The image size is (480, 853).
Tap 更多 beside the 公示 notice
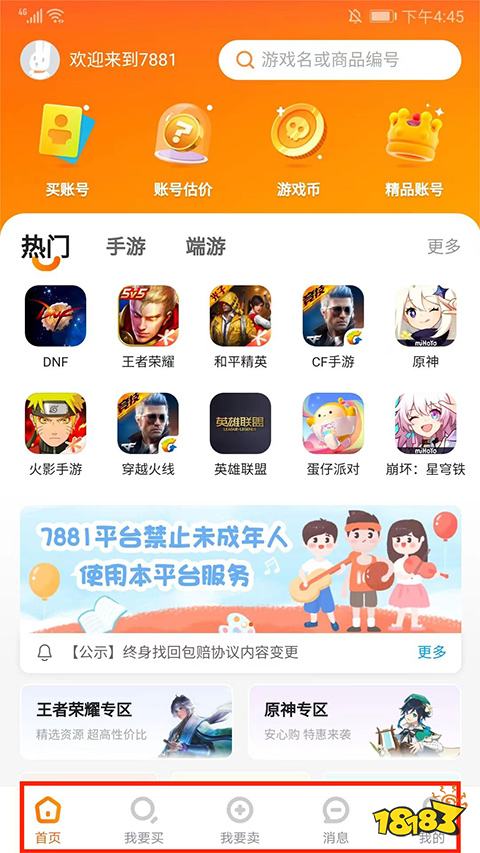pos(432,652)
